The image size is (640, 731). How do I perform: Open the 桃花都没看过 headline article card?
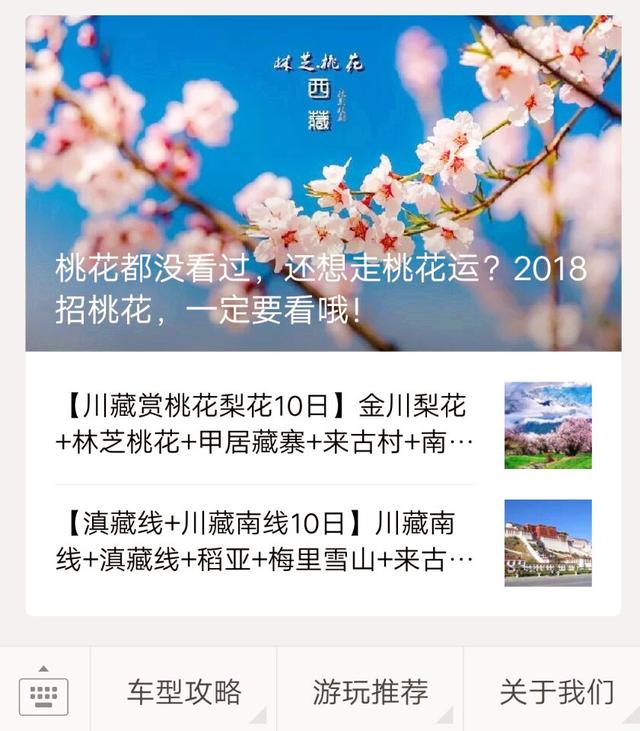click(x=322, y=185)
